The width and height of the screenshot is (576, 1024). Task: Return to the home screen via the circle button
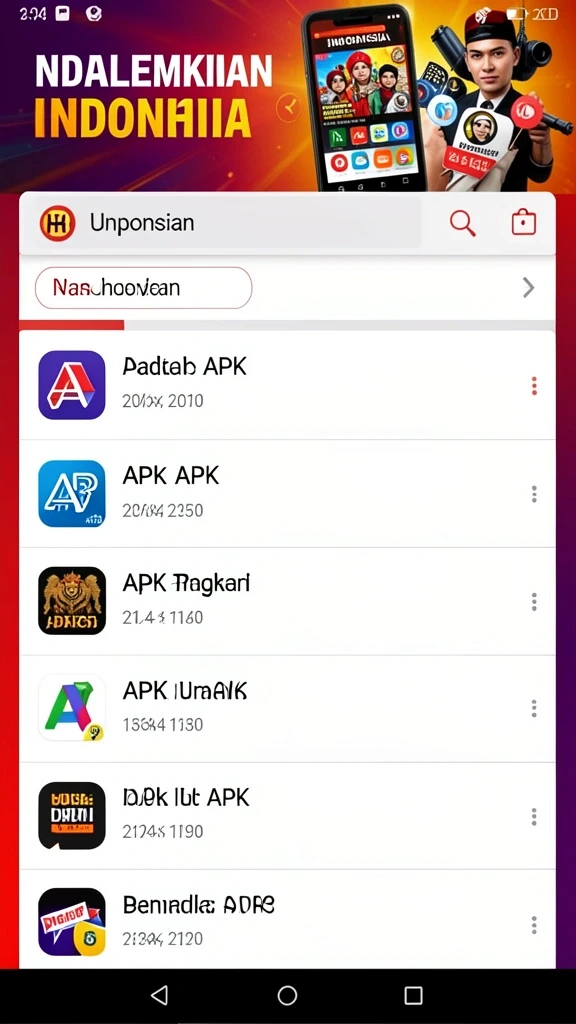click(x=287, y=995)
